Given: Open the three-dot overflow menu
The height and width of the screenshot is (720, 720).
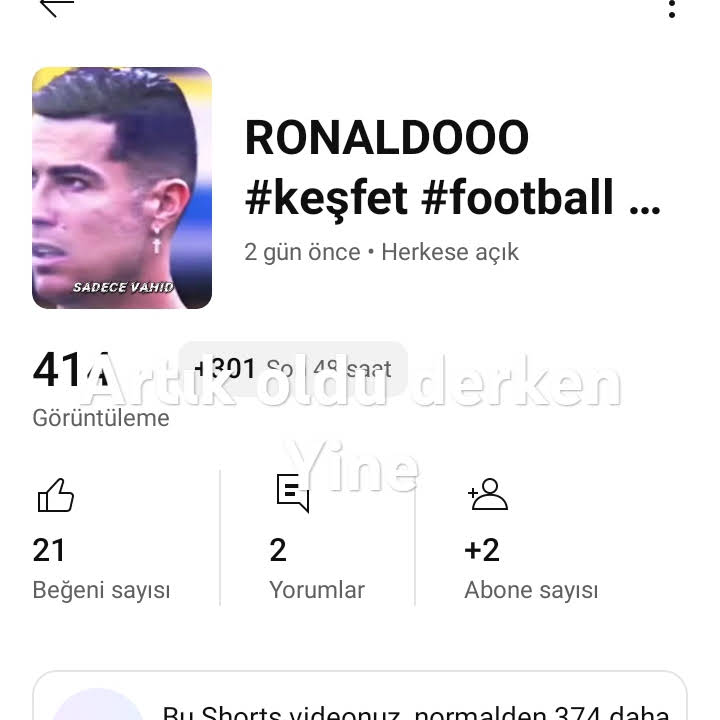Looking at the screenshot, I should pos(671,10).
